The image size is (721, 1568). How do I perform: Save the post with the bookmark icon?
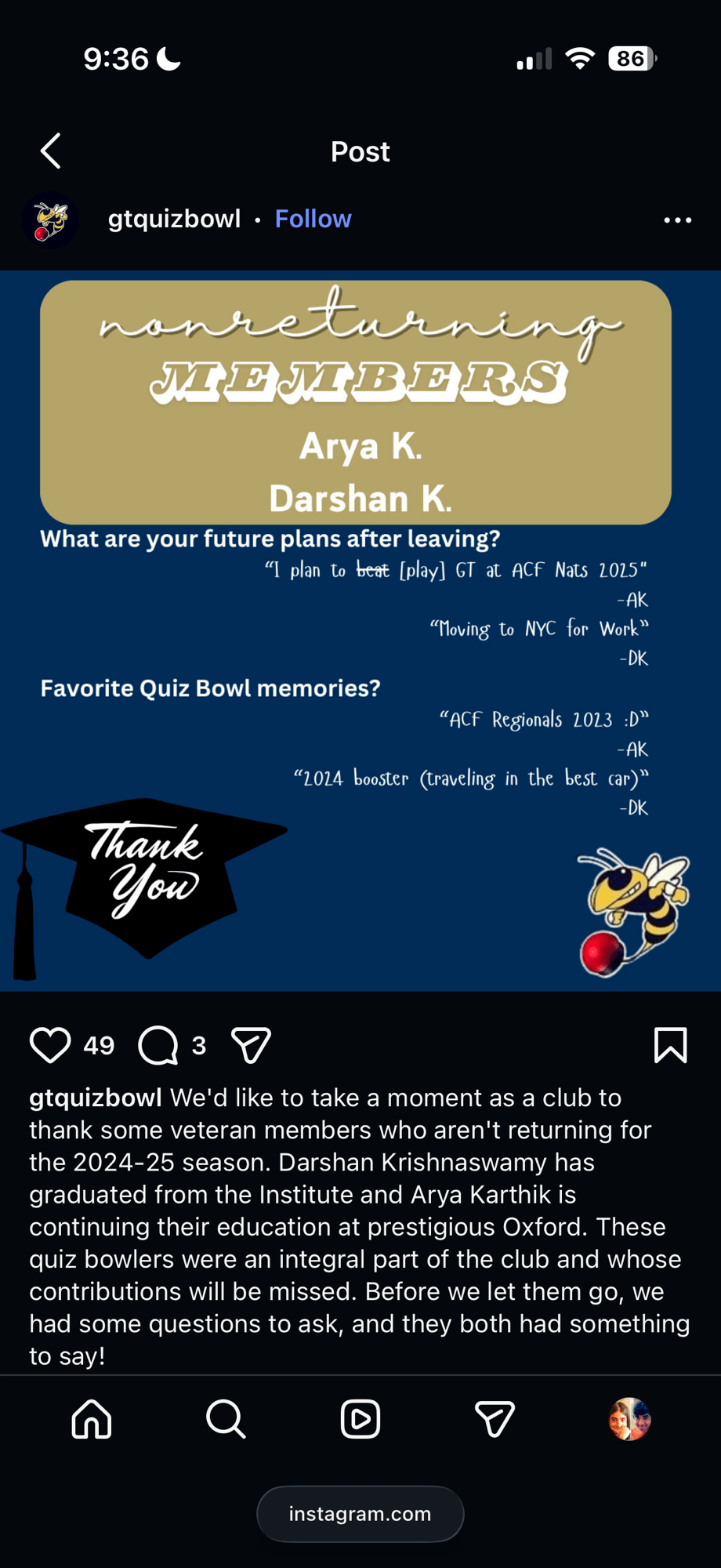(671, 1044)
